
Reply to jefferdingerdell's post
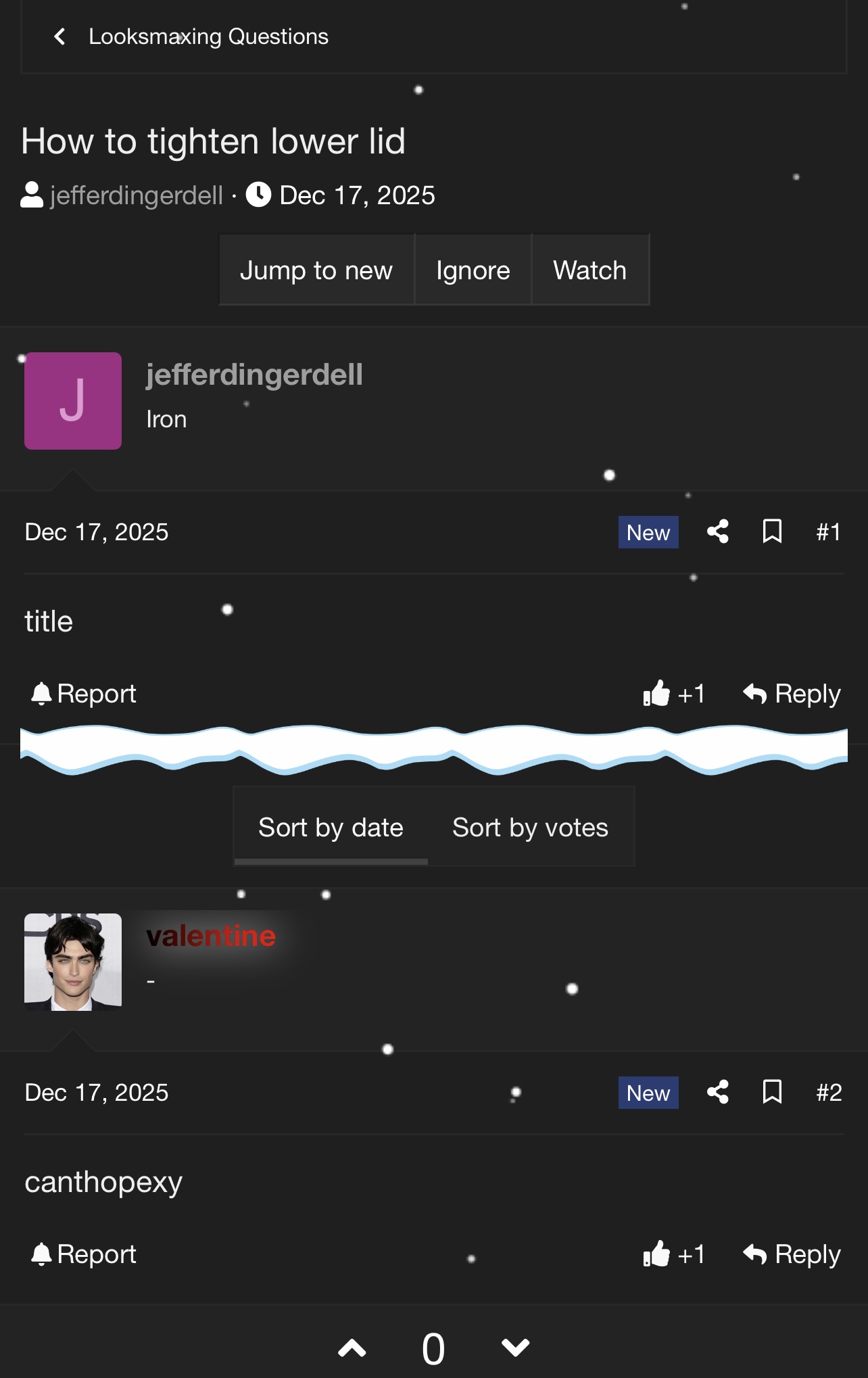[792, 694]
